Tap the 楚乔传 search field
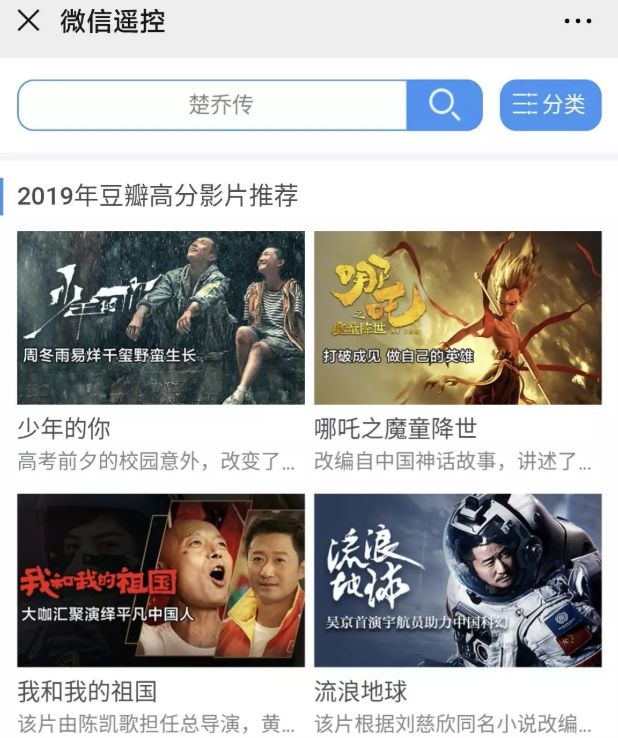Viewport: 618px width, 738px height. tap(212, 105)
